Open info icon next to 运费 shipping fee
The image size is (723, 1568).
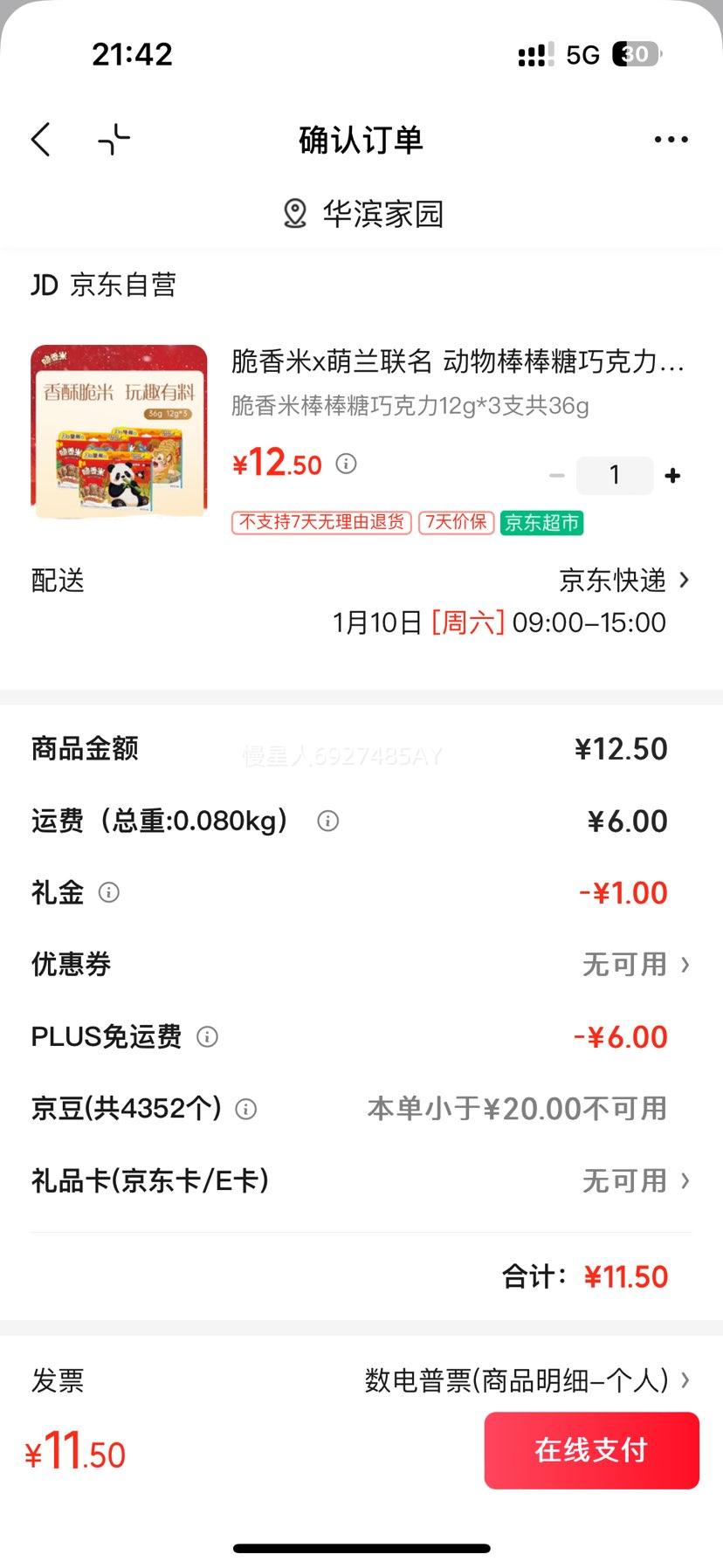click(x=327, y=821)
